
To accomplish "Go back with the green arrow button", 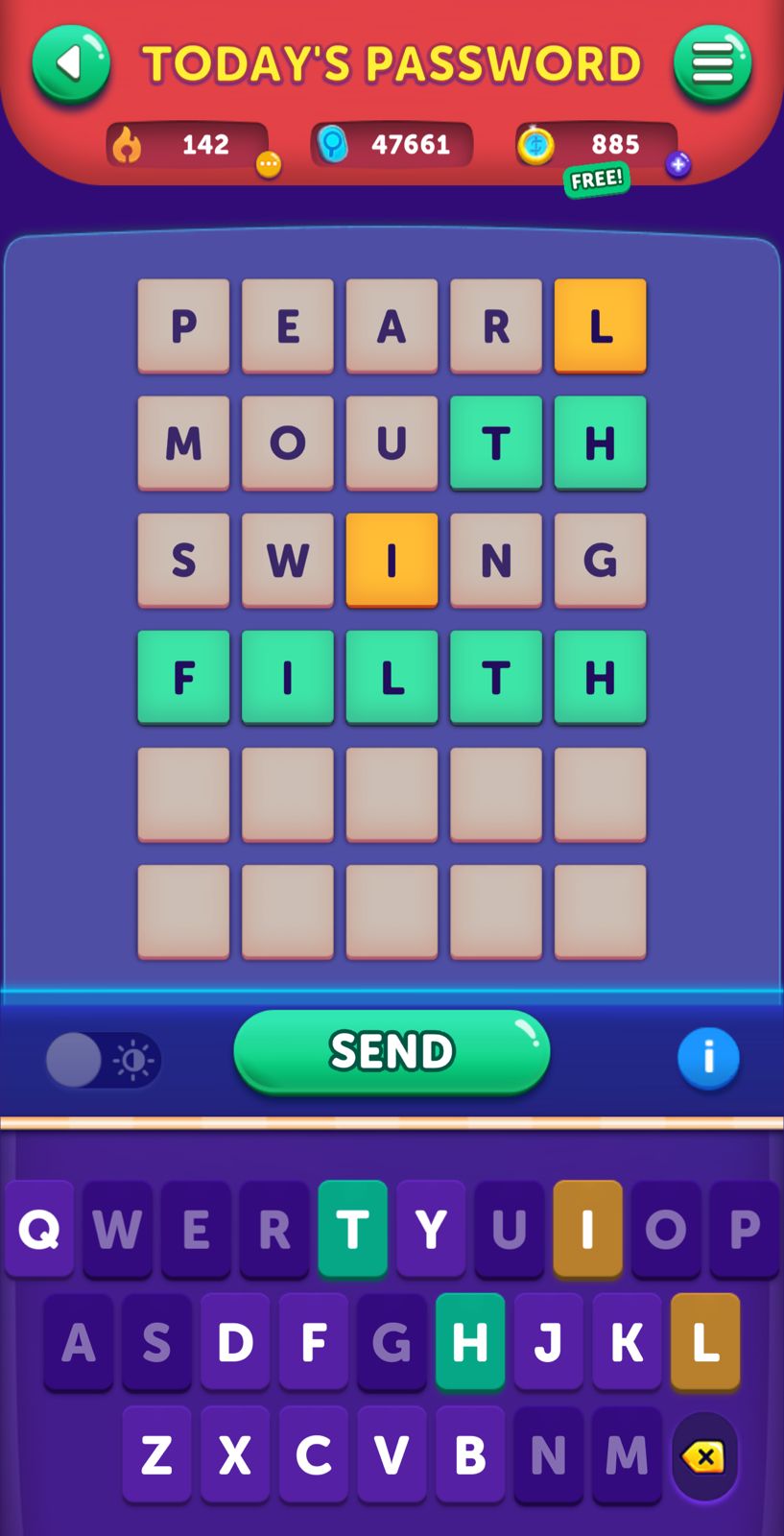I will (x=71, y=64).
